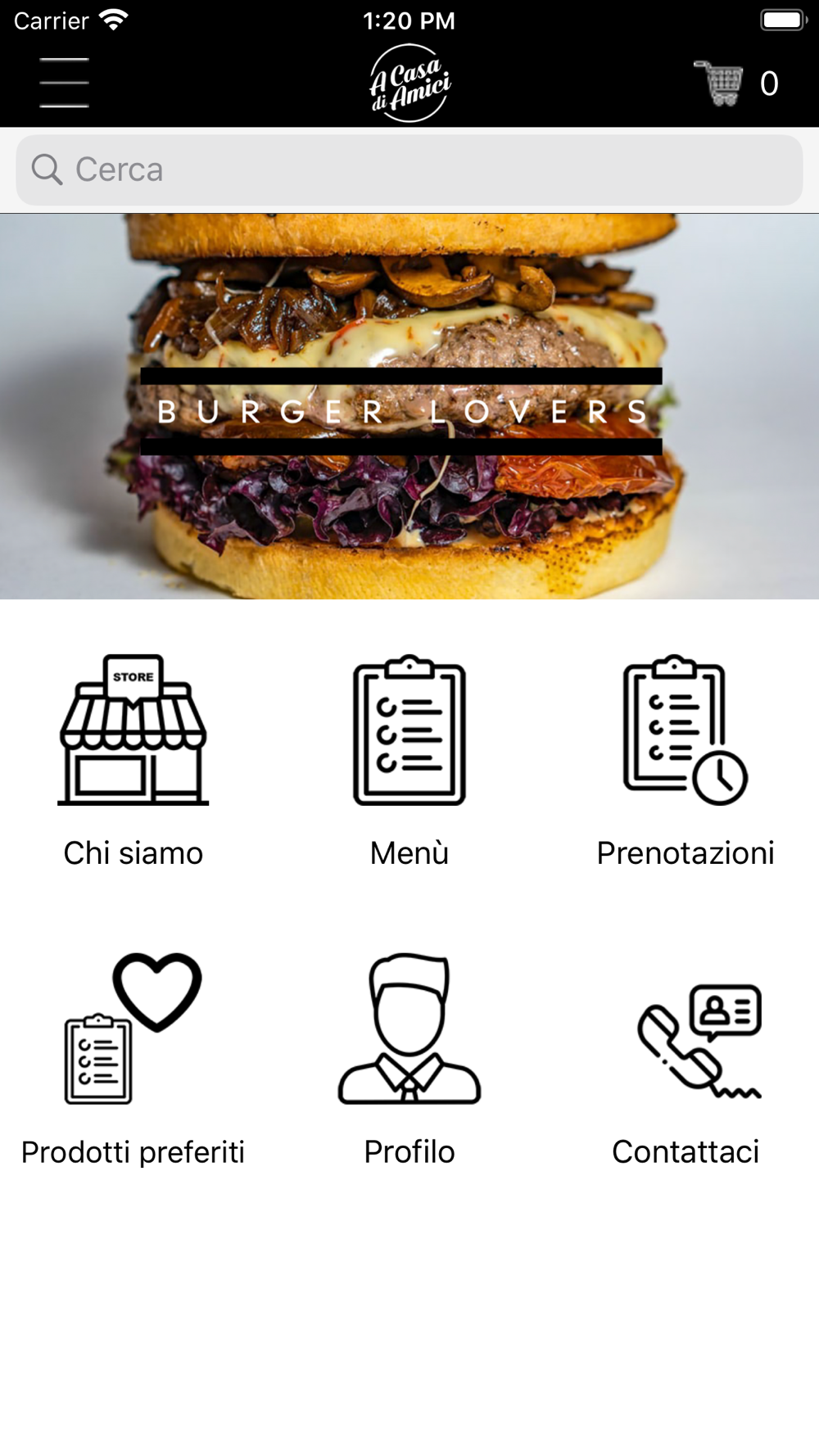Open the shopping cart
819x1456 pixels.
point(735,83)
